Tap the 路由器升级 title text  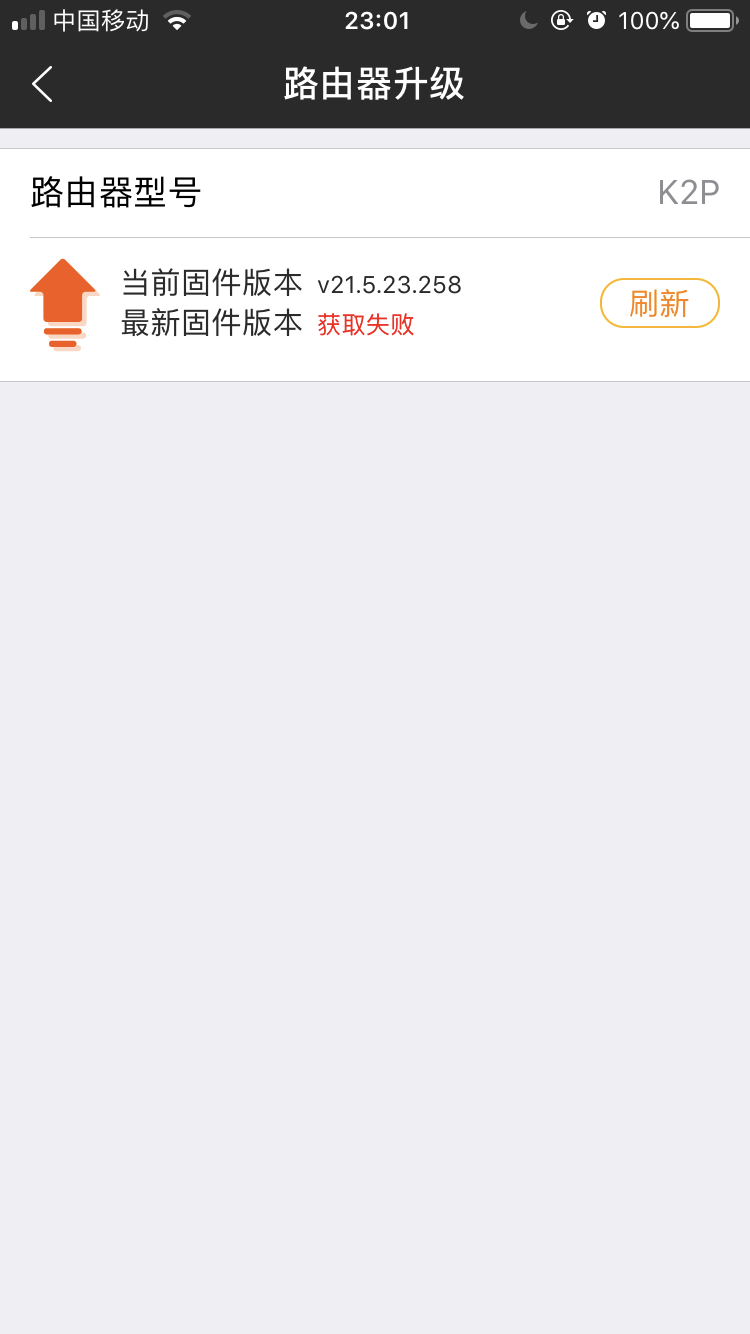coord(374,84)
